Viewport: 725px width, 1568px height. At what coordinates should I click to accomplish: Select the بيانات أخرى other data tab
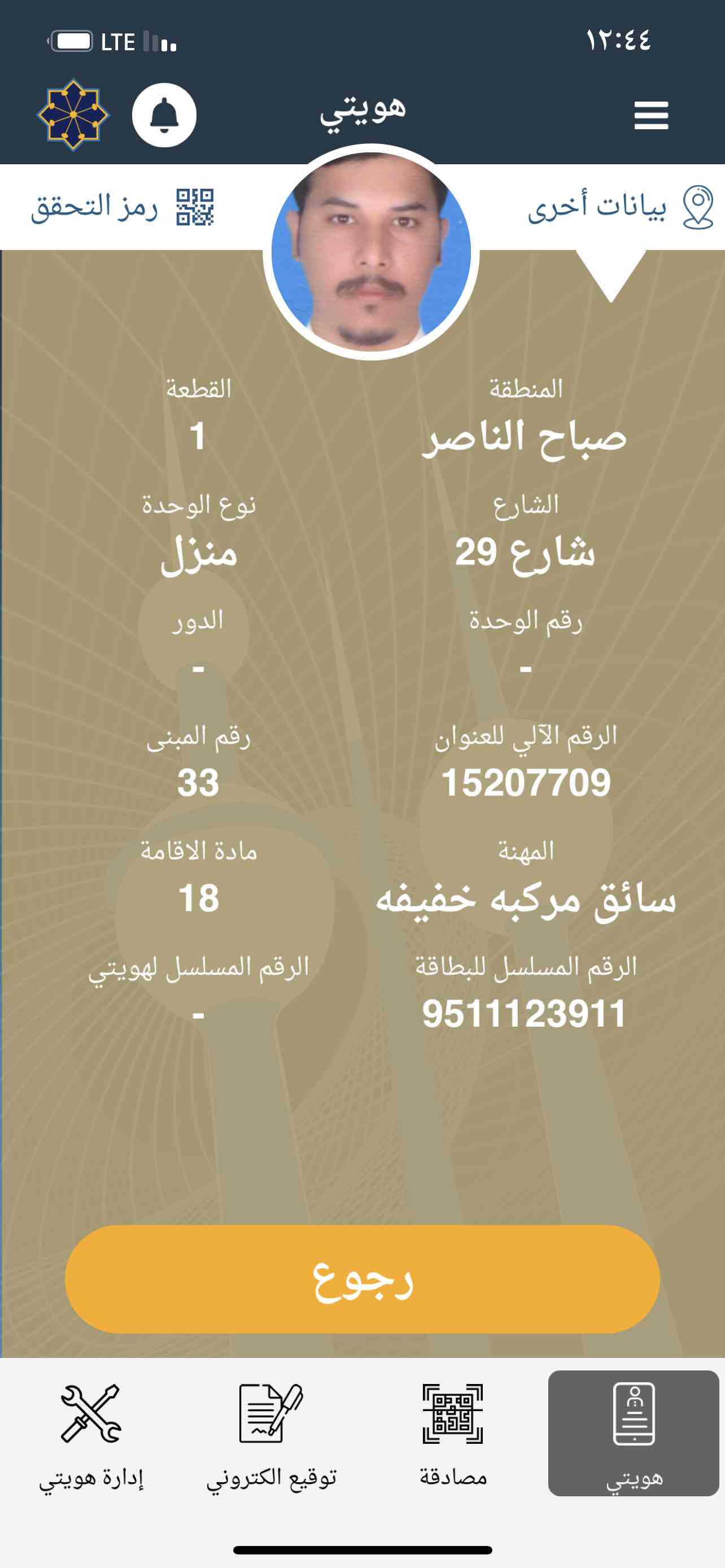tap(621, 207)
